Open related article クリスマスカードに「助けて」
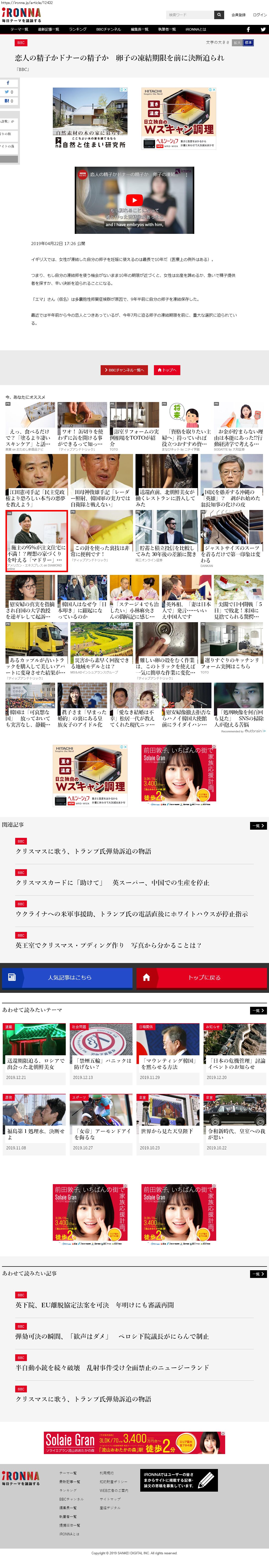The height and width of the screenshot is (1568, 269). [x=112, y=882]
